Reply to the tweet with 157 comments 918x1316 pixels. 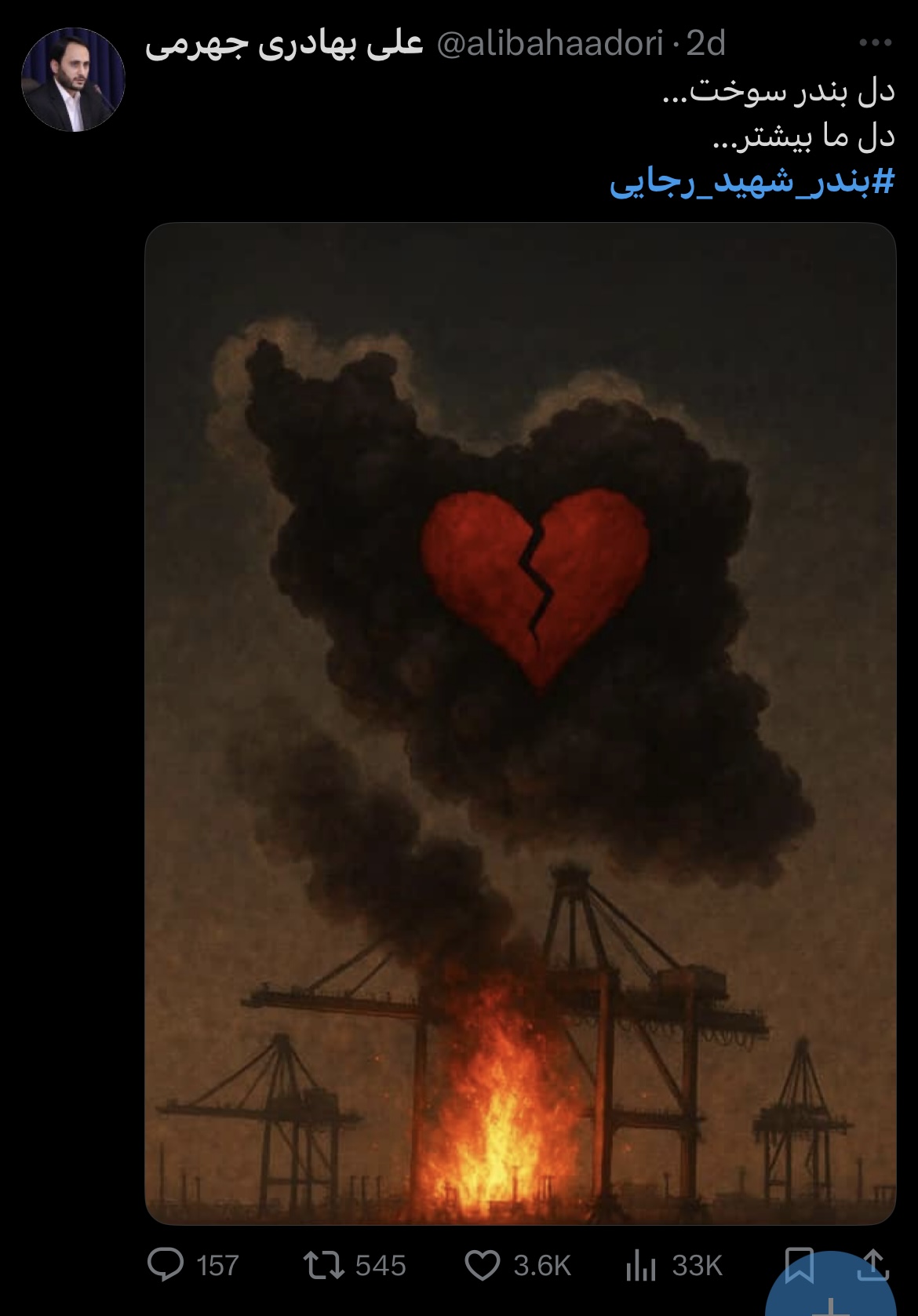[166, 1265]
